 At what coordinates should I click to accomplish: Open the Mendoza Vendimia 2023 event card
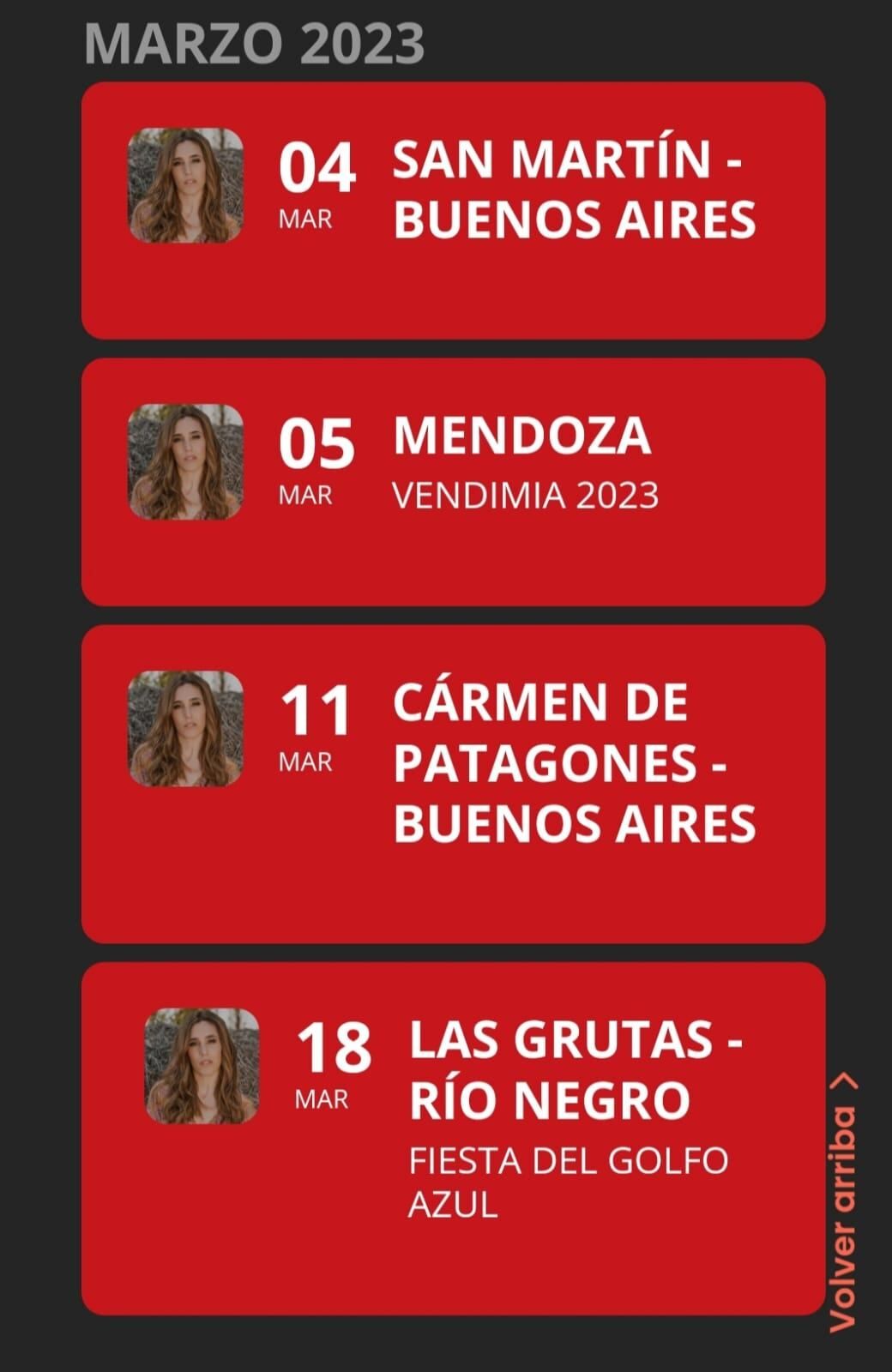(455, 480)
